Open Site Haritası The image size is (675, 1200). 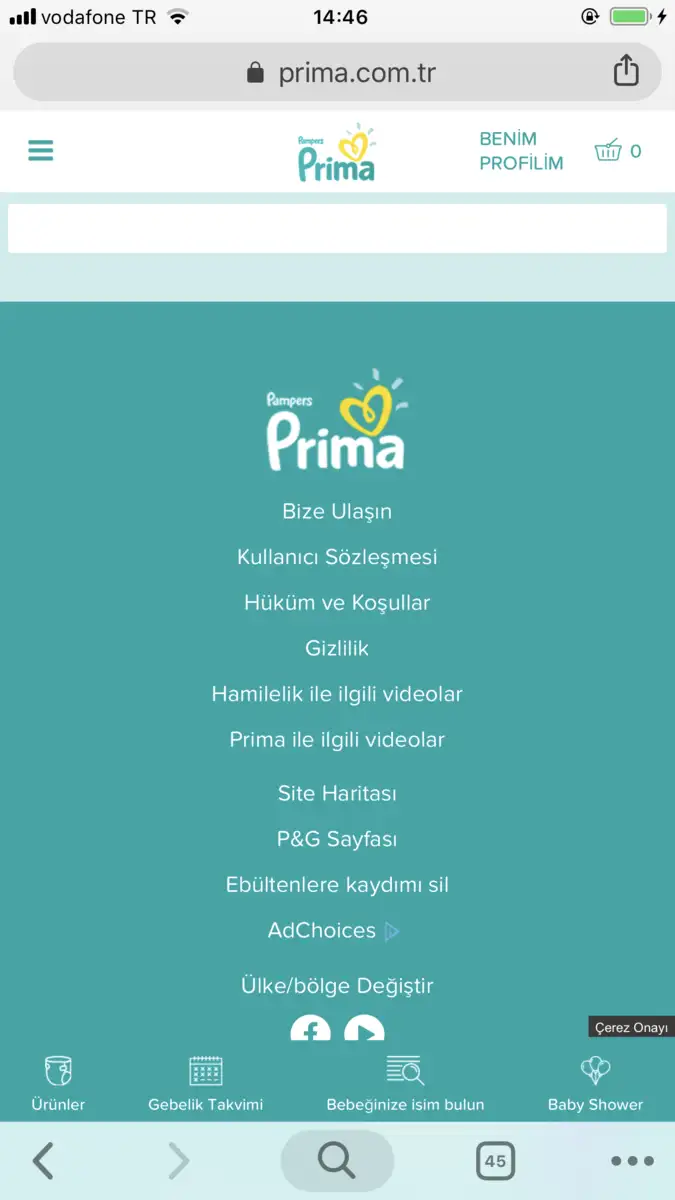coord(337,793)
